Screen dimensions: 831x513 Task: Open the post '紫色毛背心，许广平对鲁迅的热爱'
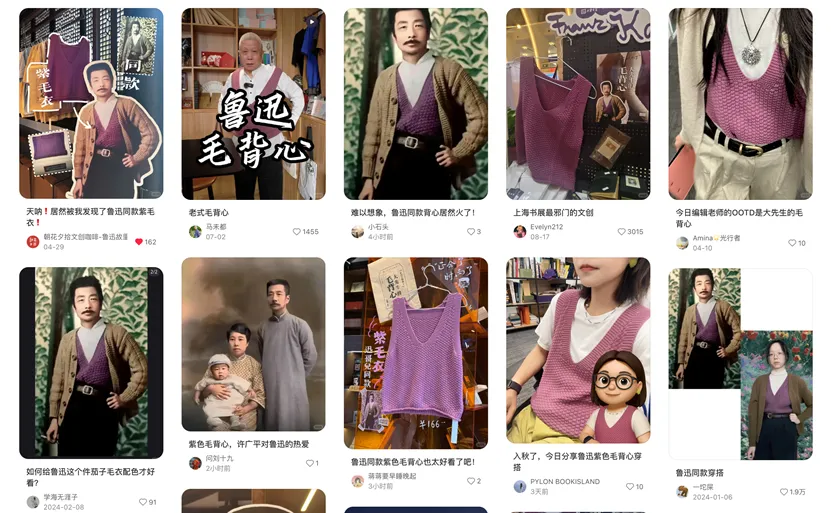[253, 344]
